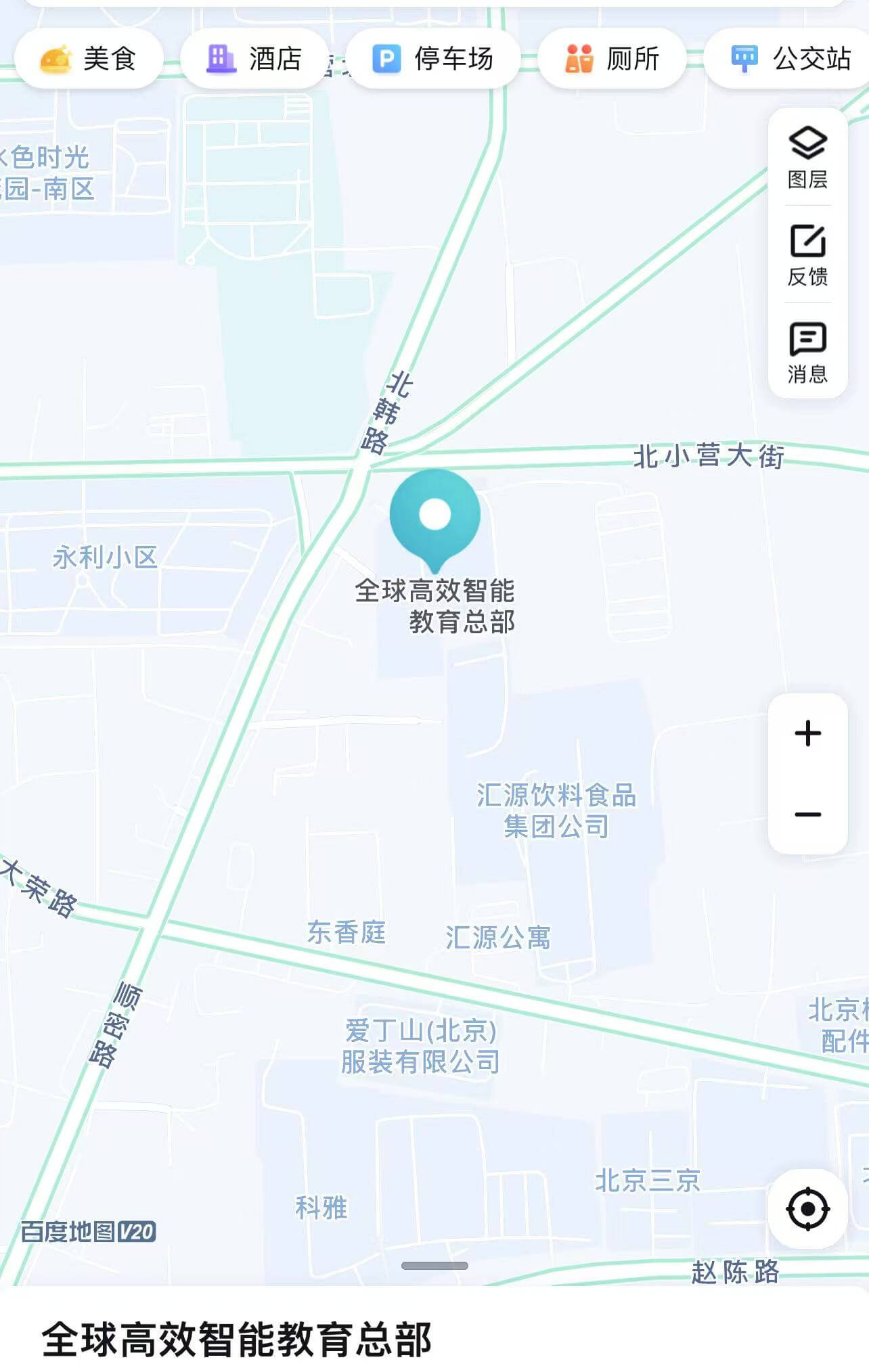
Task: Filter map by 酒店 hotels
Action: pos(254,59)
